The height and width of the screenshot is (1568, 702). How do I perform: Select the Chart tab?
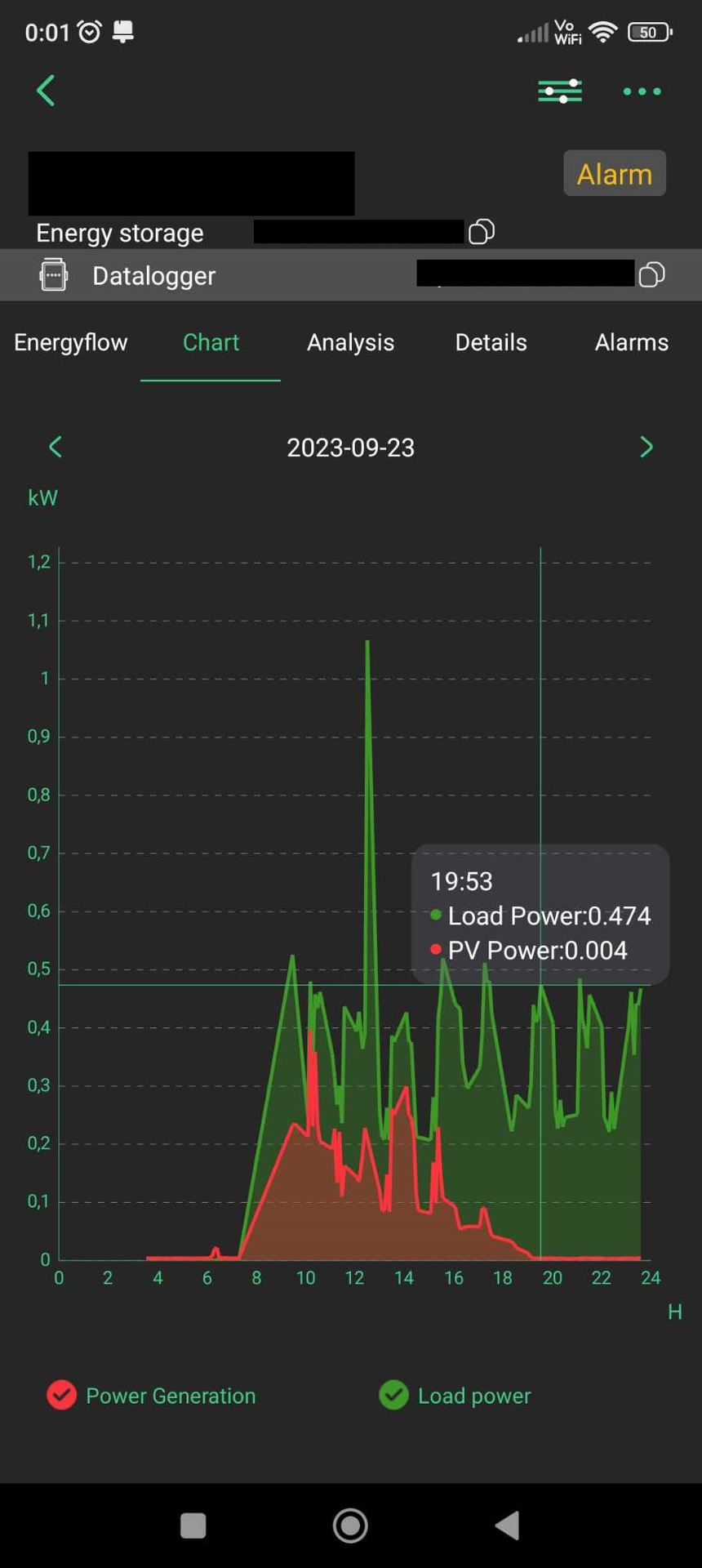(211, 342)
